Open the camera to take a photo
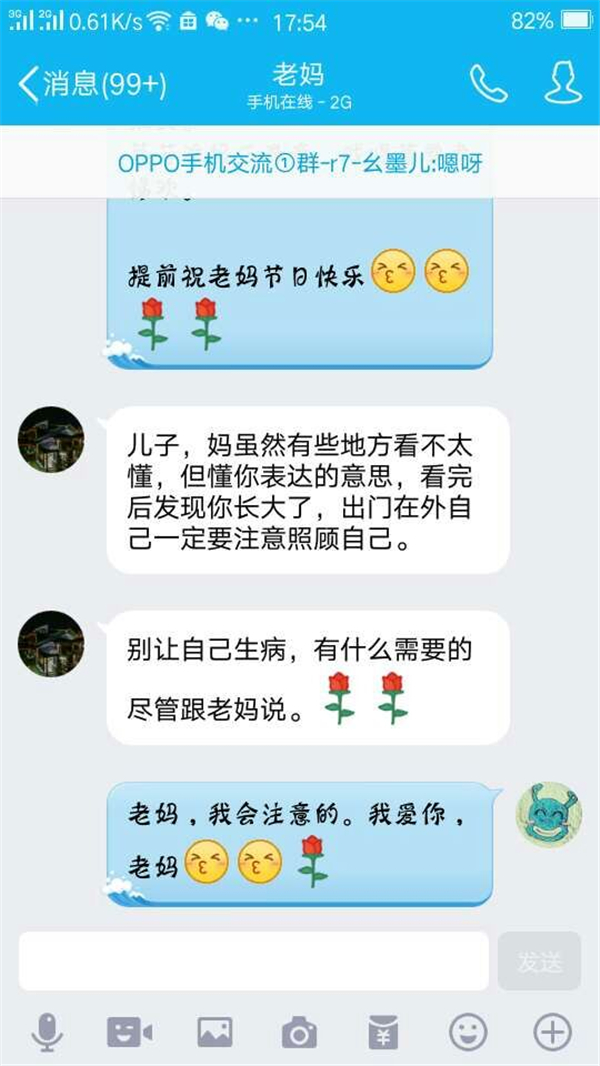The height and width of the screenshot is (1066, 600). [x=299, y=1031]
